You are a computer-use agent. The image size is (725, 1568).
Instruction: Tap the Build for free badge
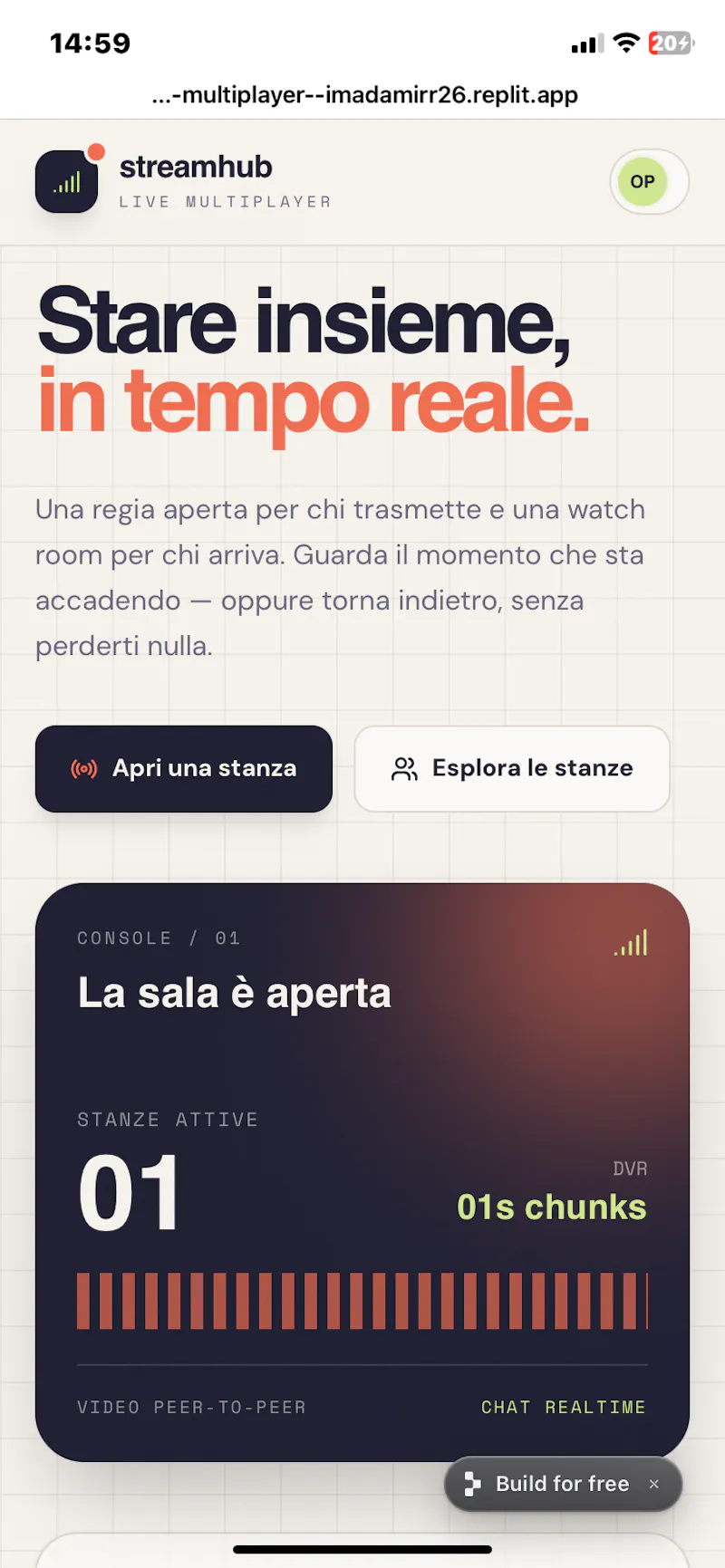tap(549, 1484)
